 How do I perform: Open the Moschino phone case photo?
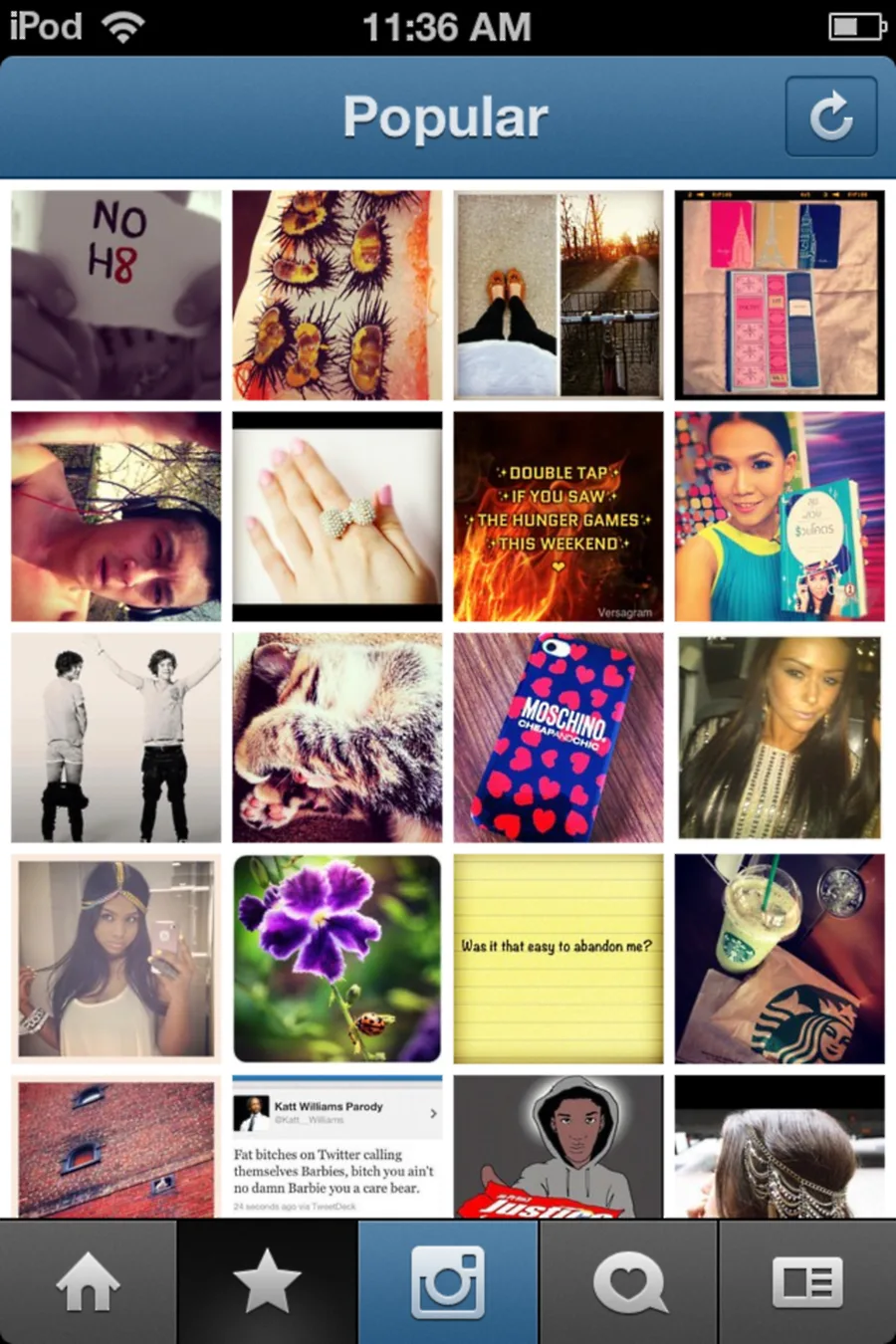click(558, 738)
